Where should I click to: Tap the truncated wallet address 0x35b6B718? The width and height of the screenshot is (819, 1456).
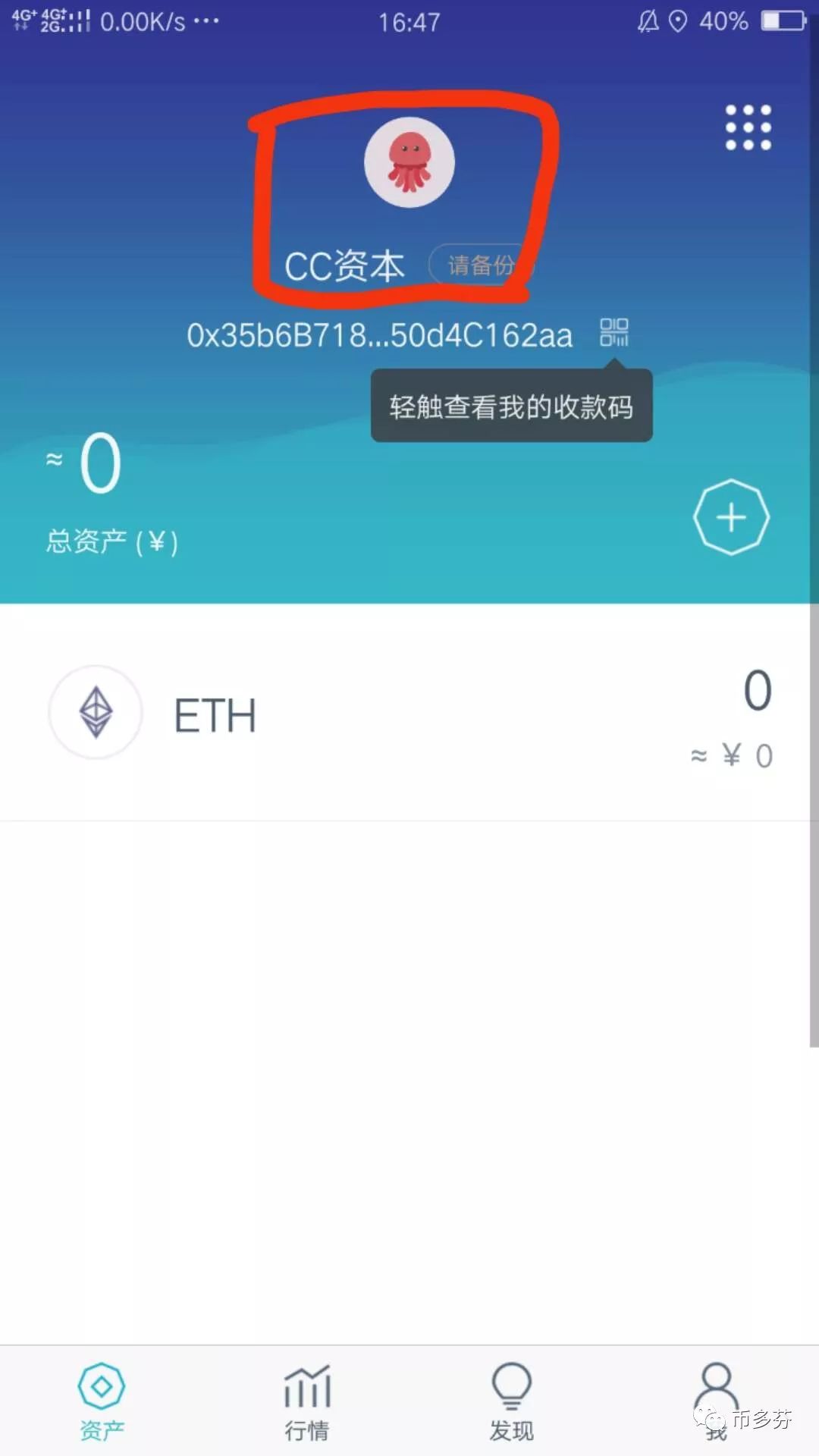(x=379, y=334)
